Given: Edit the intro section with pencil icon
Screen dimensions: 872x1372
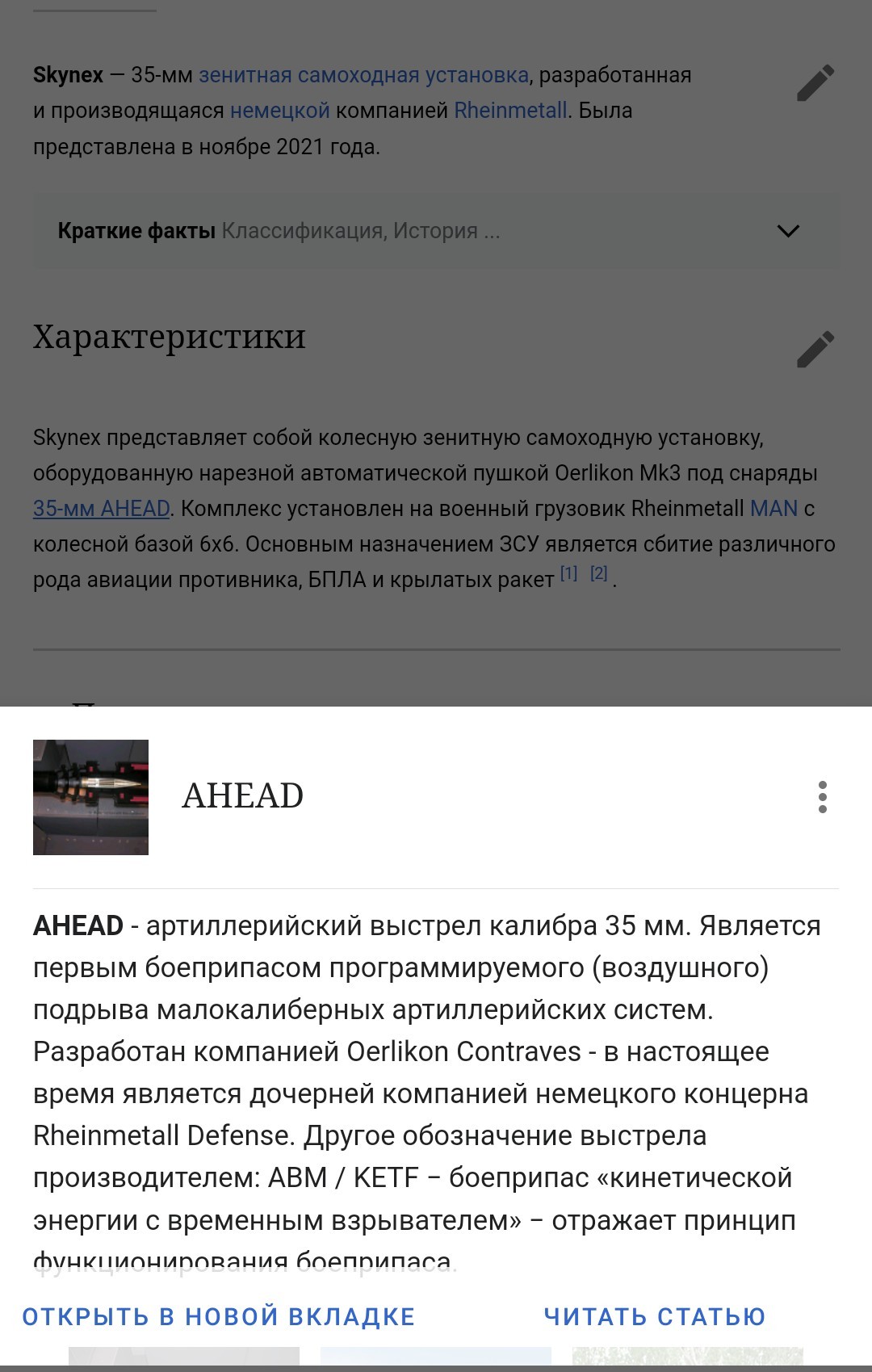Looking at the screenshot, I should 815,82.
